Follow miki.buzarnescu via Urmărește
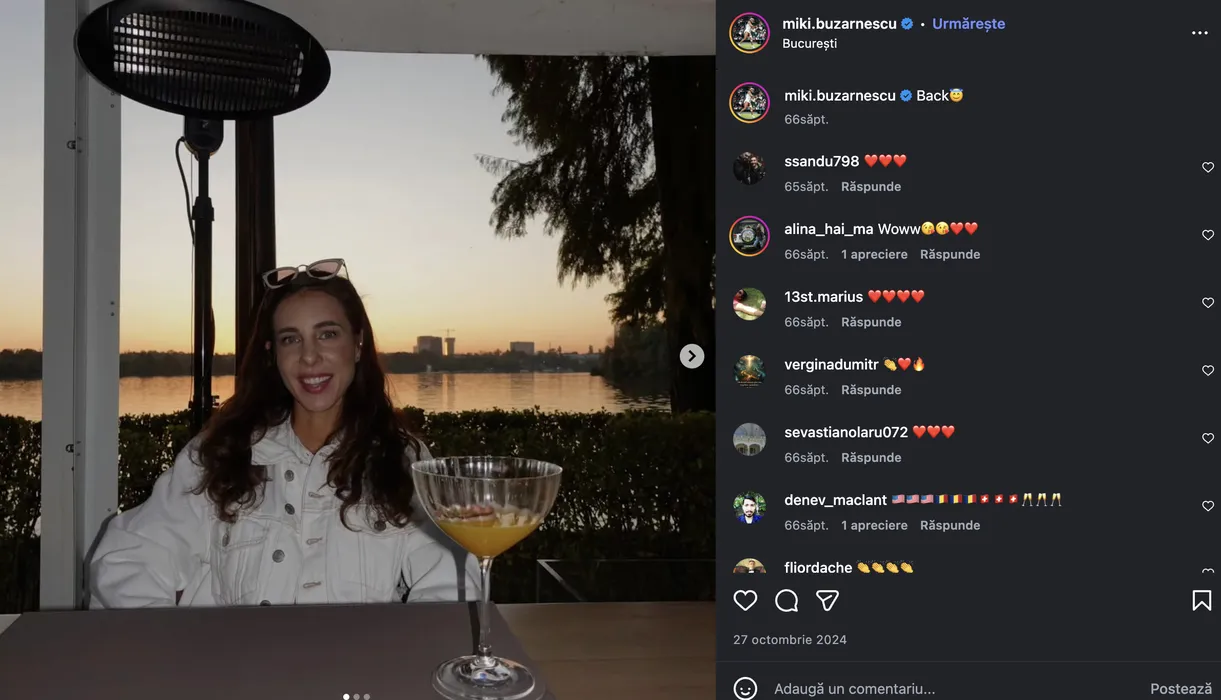Image resolution: width=1221 pixels, height=700 pixels. point(968,24)
